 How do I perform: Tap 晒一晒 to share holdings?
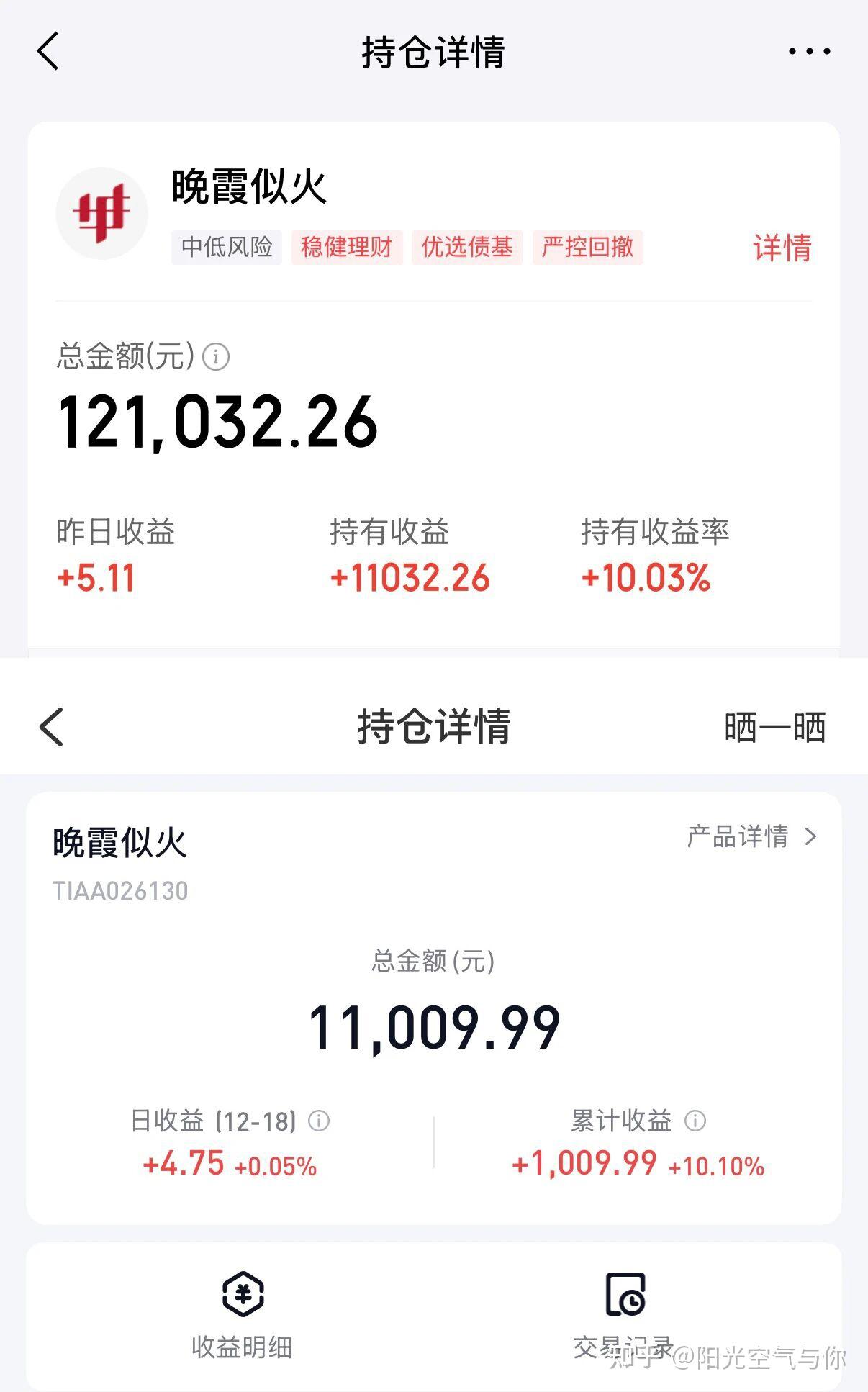[774, 727]
